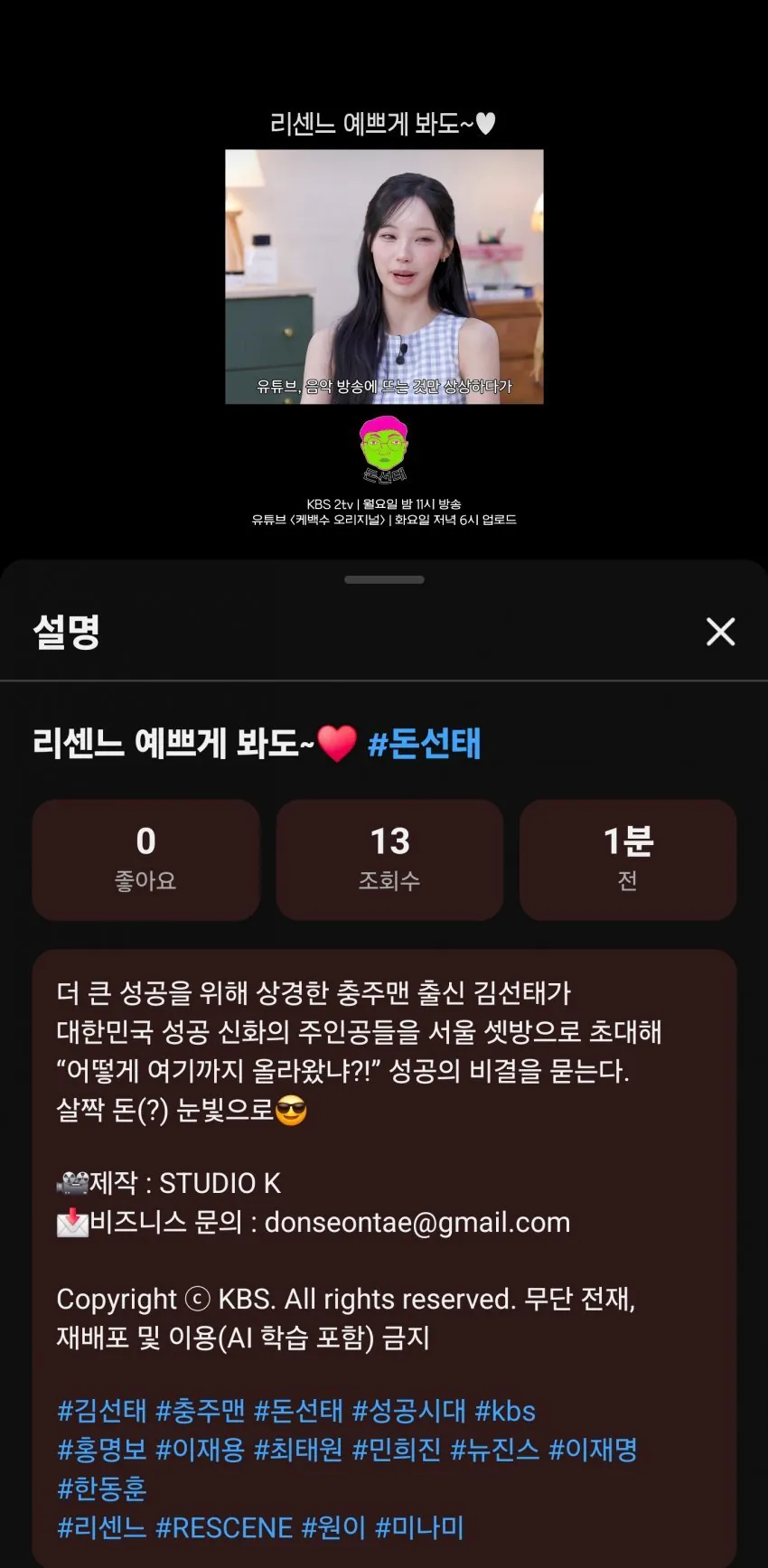Open hashtag #한동훈

click(102, 1488)
